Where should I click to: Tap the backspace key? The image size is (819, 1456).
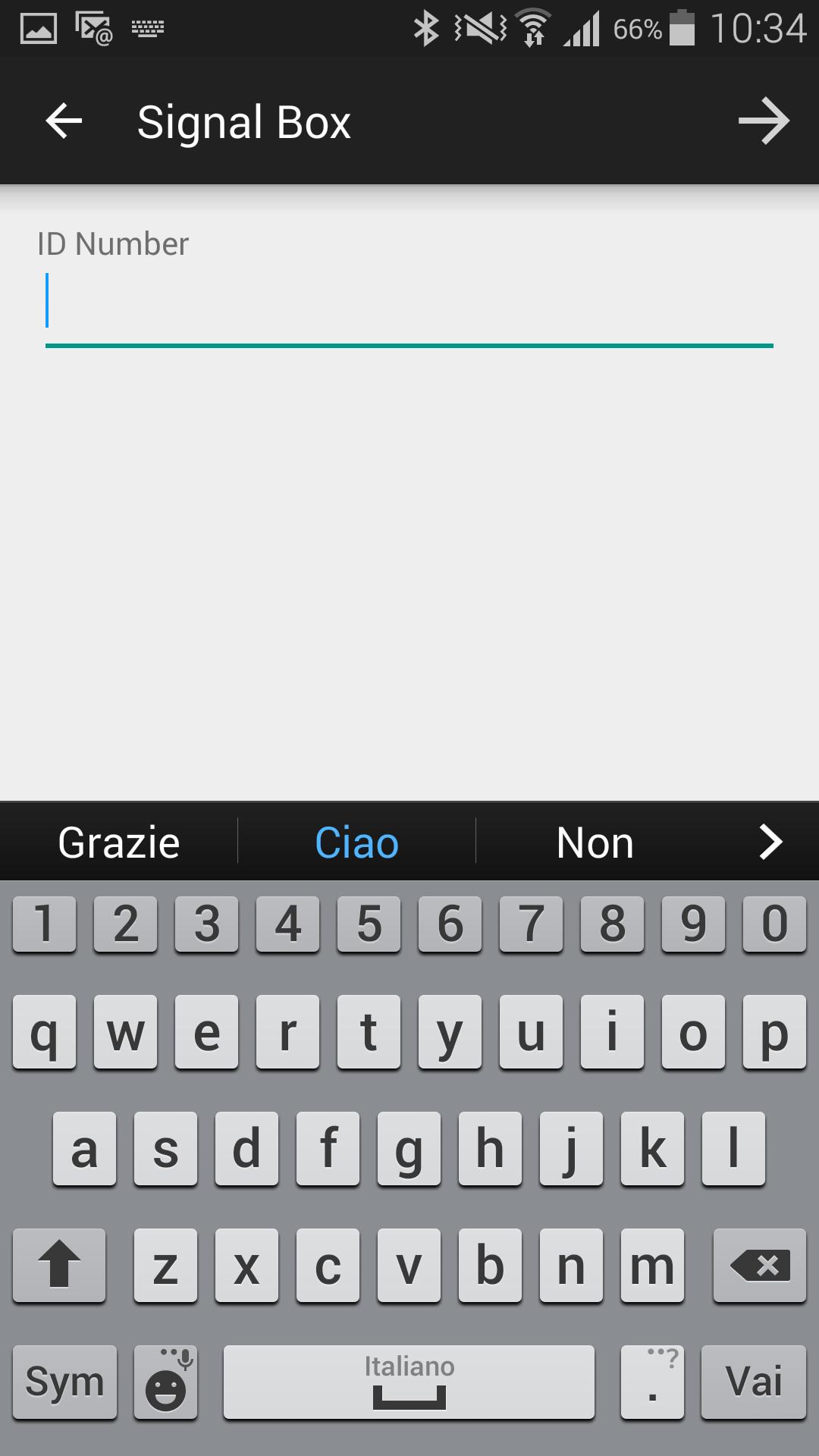click(759, 1265)
